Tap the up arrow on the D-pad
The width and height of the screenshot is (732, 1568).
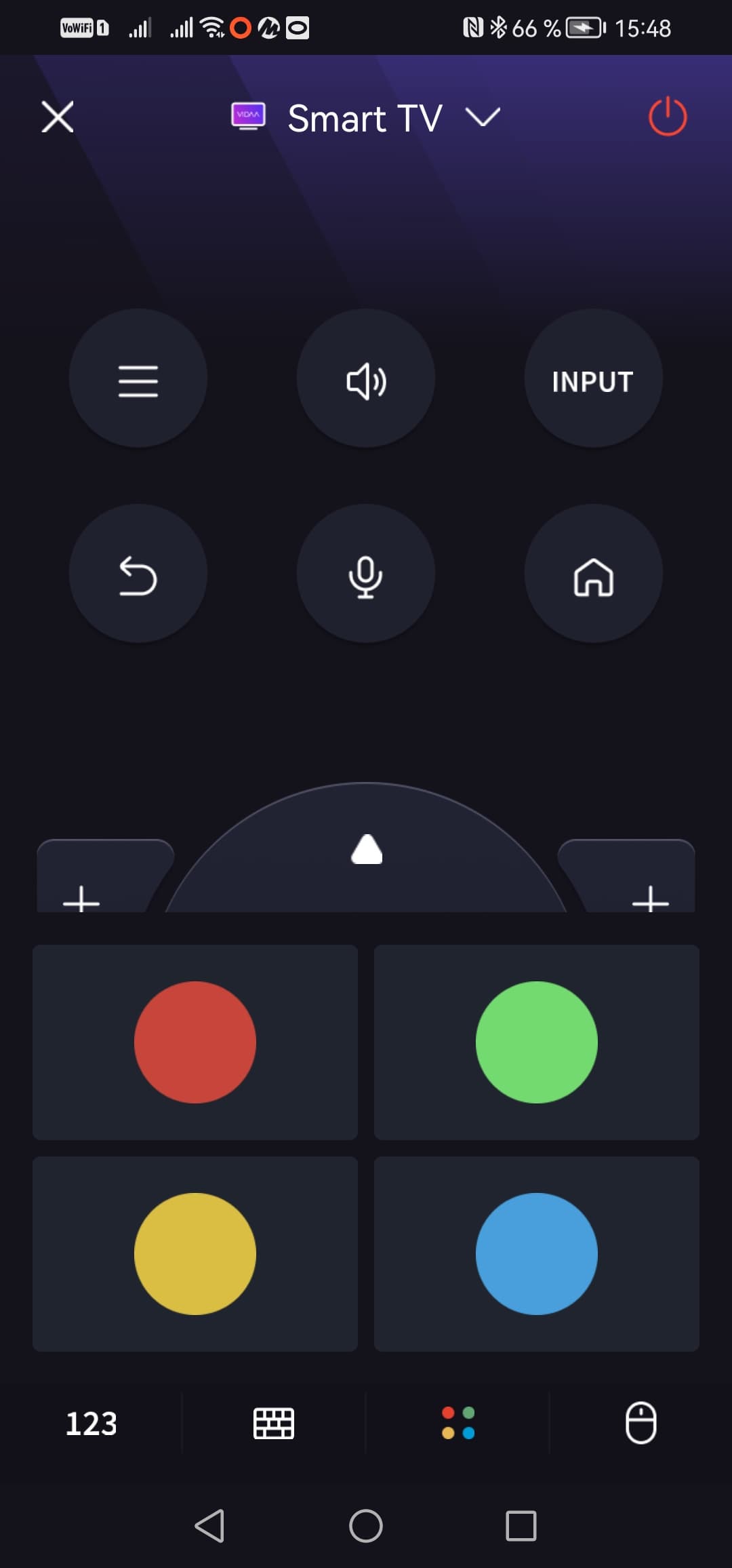[x=367, y=849]
